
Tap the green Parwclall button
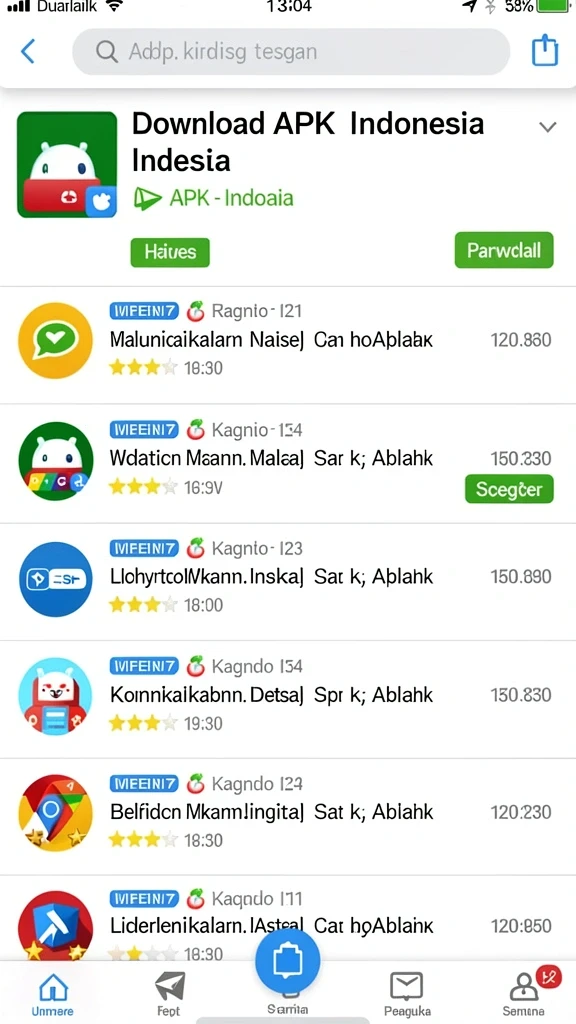click(x=504, y=250)
